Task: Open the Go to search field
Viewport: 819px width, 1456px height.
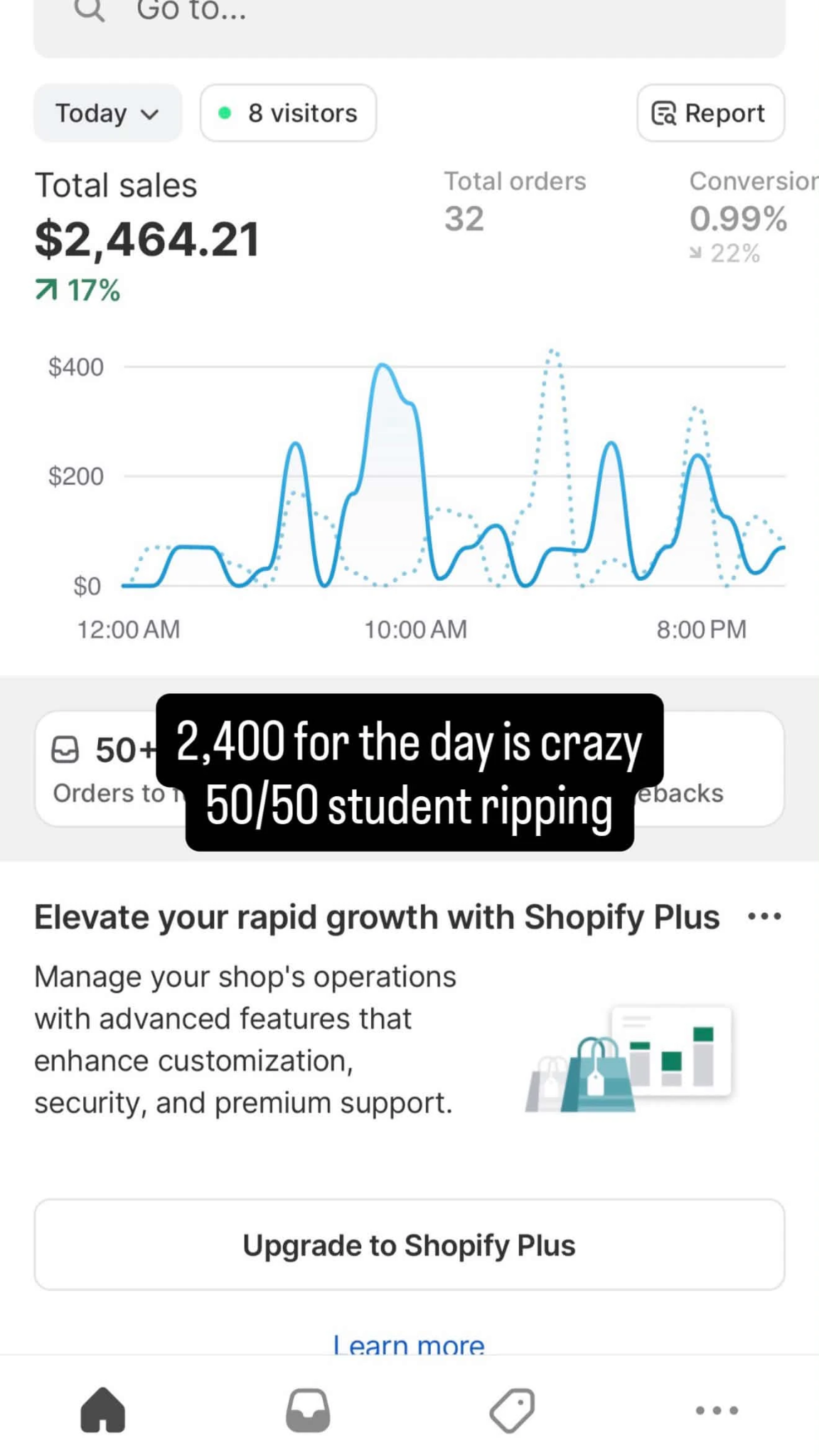Action: [409, 21]
